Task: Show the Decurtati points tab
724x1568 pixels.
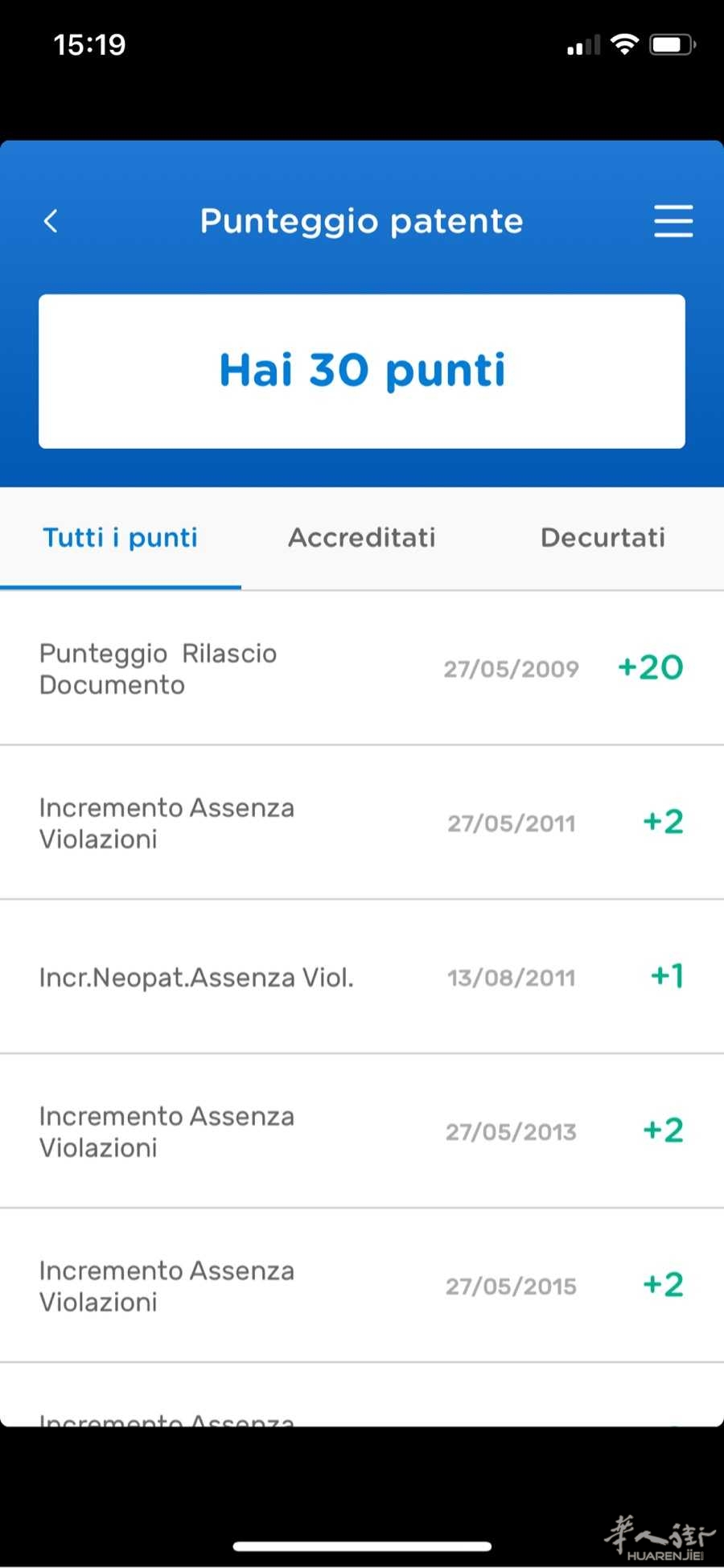Action: (603, 538)
